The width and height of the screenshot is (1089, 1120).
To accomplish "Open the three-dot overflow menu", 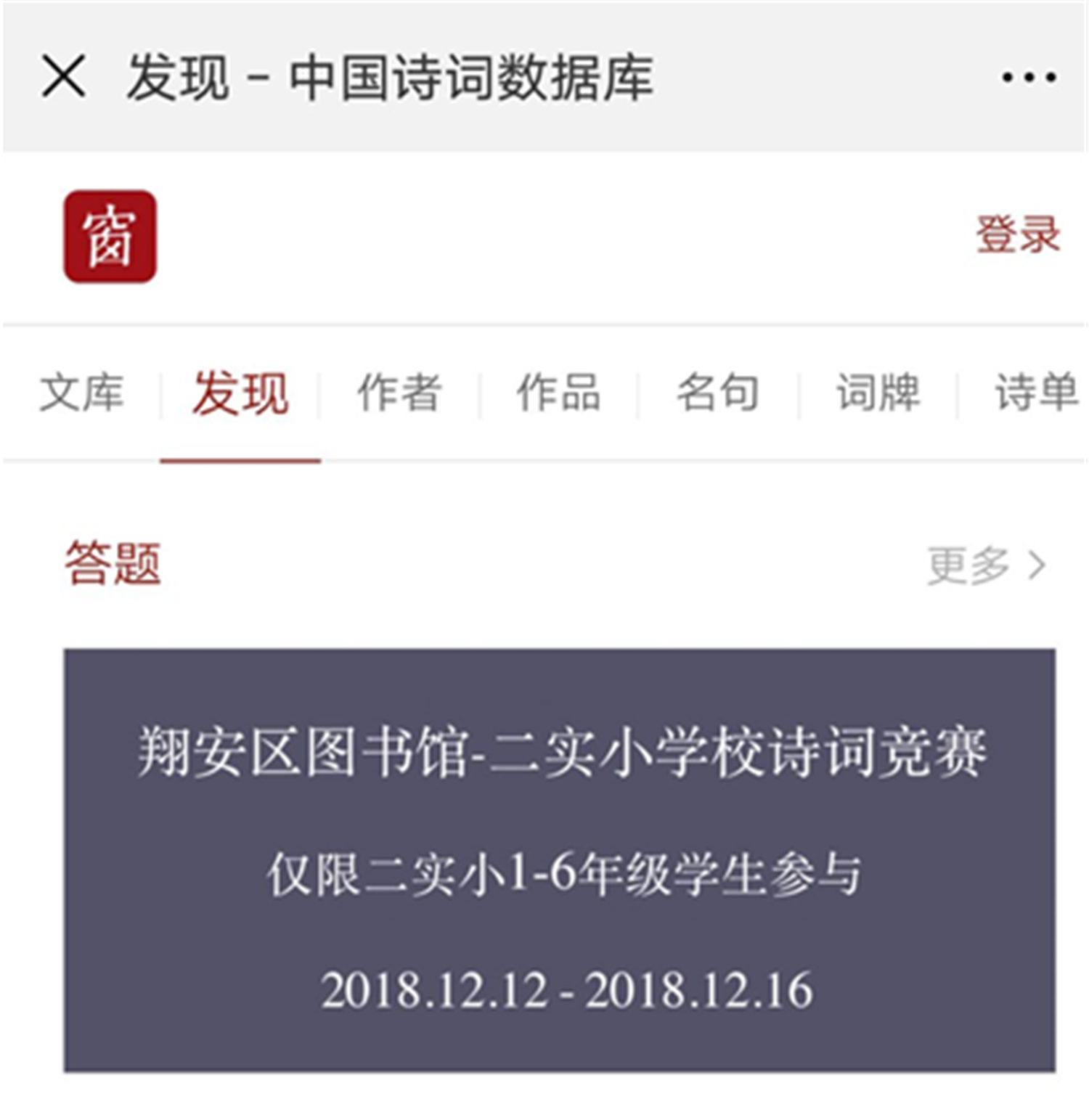I will click(x=1028, y=77).
